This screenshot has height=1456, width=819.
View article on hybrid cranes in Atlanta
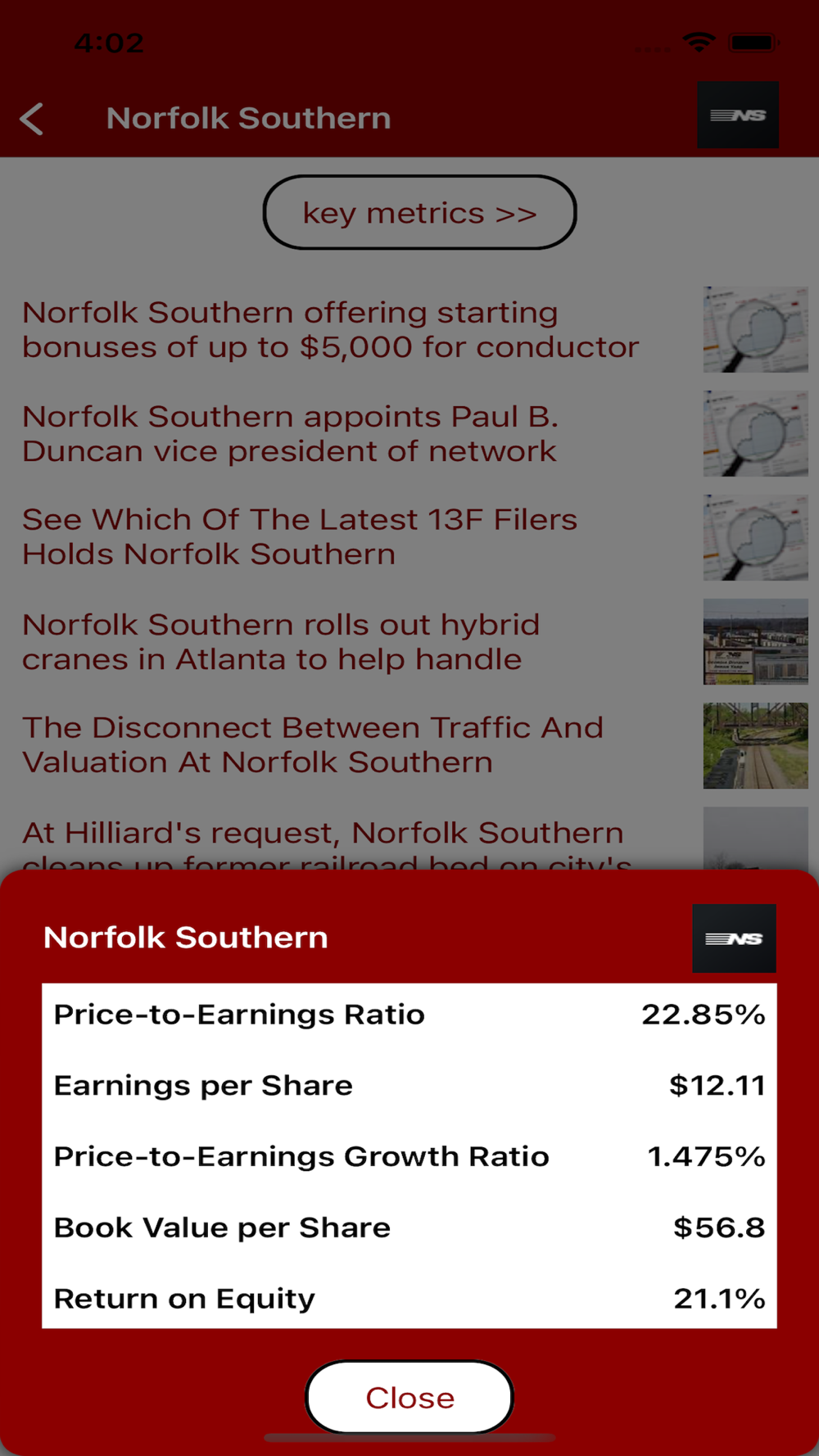pyautogui.click(x=281, y=641)
